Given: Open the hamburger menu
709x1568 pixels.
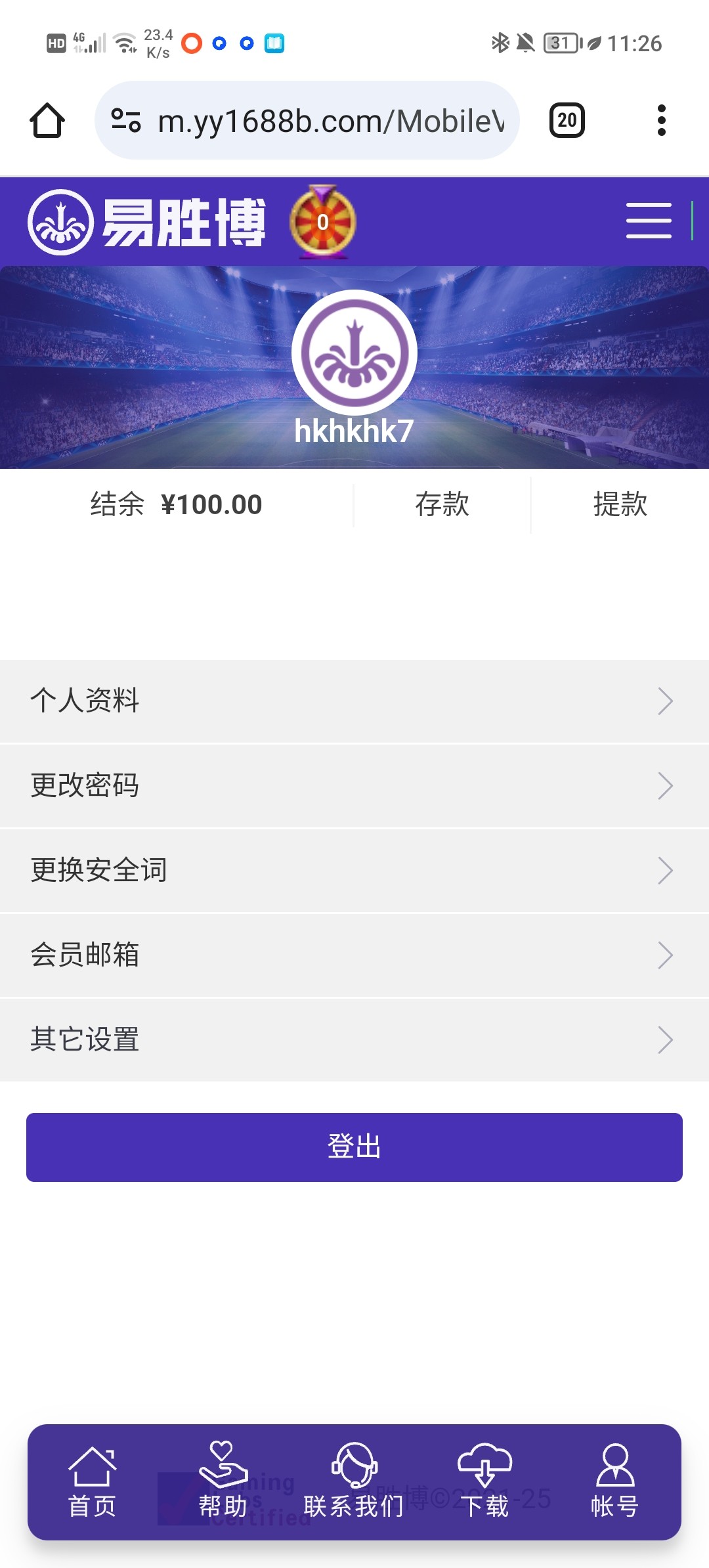Looking at the screenshot, I should [649, 221].
